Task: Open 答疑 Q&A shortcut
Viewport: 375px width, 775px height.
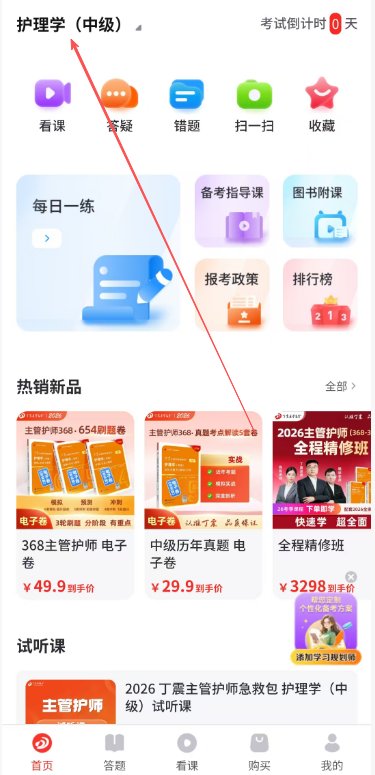Action: pyautogui.click(x=120, y=105)
